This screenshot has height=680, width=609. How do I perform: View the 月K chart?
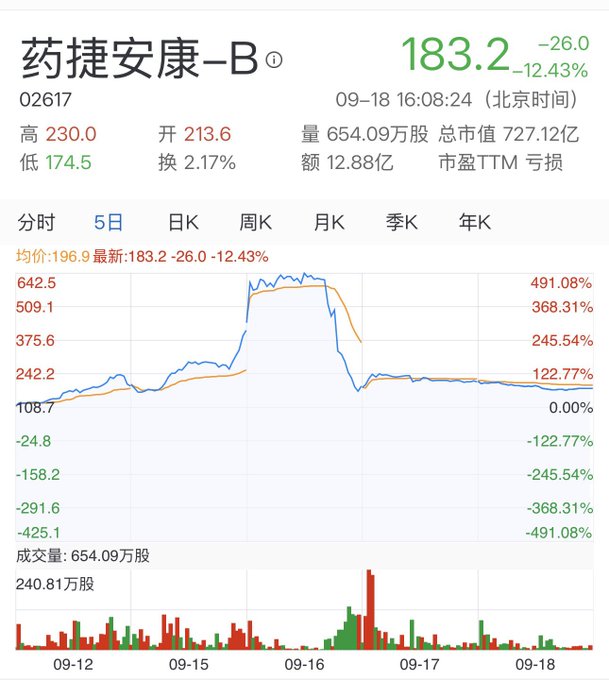(x=329, y=223)
